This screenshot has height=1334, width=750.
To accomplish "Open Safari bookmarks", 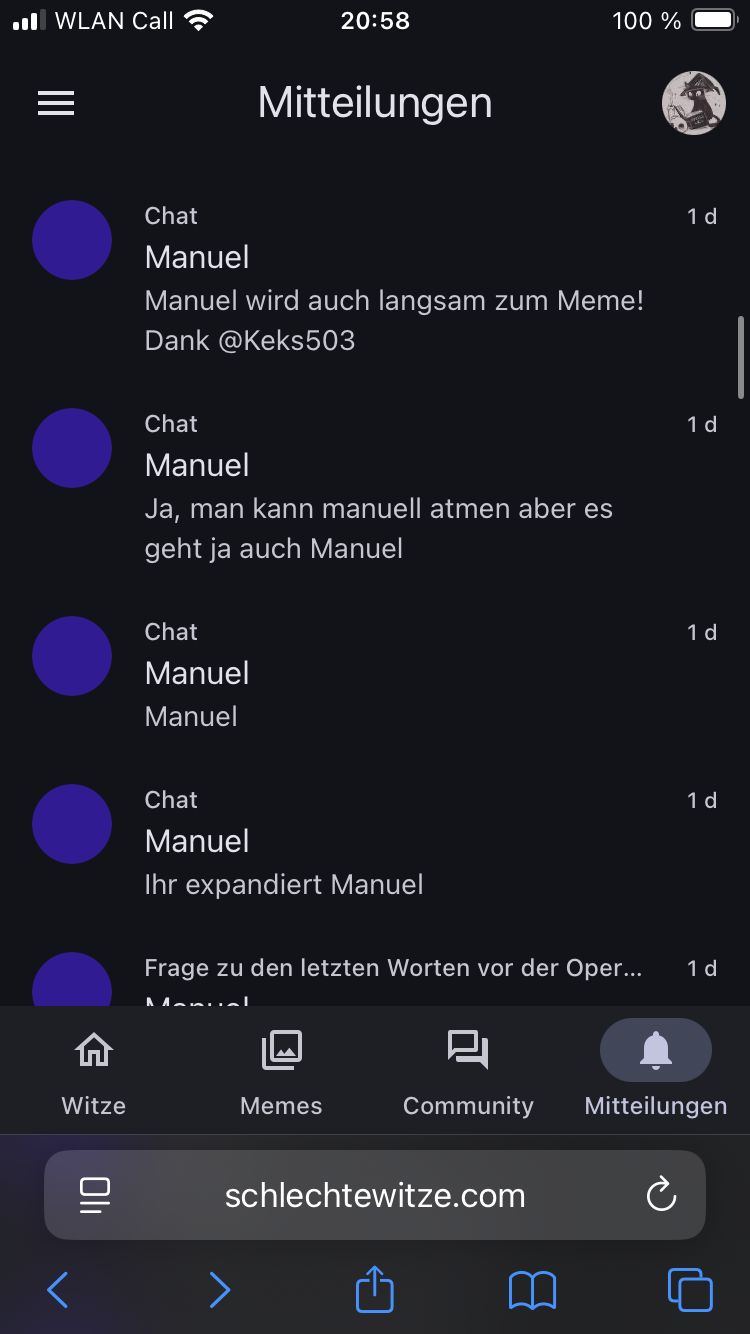I will [532, 1290].
